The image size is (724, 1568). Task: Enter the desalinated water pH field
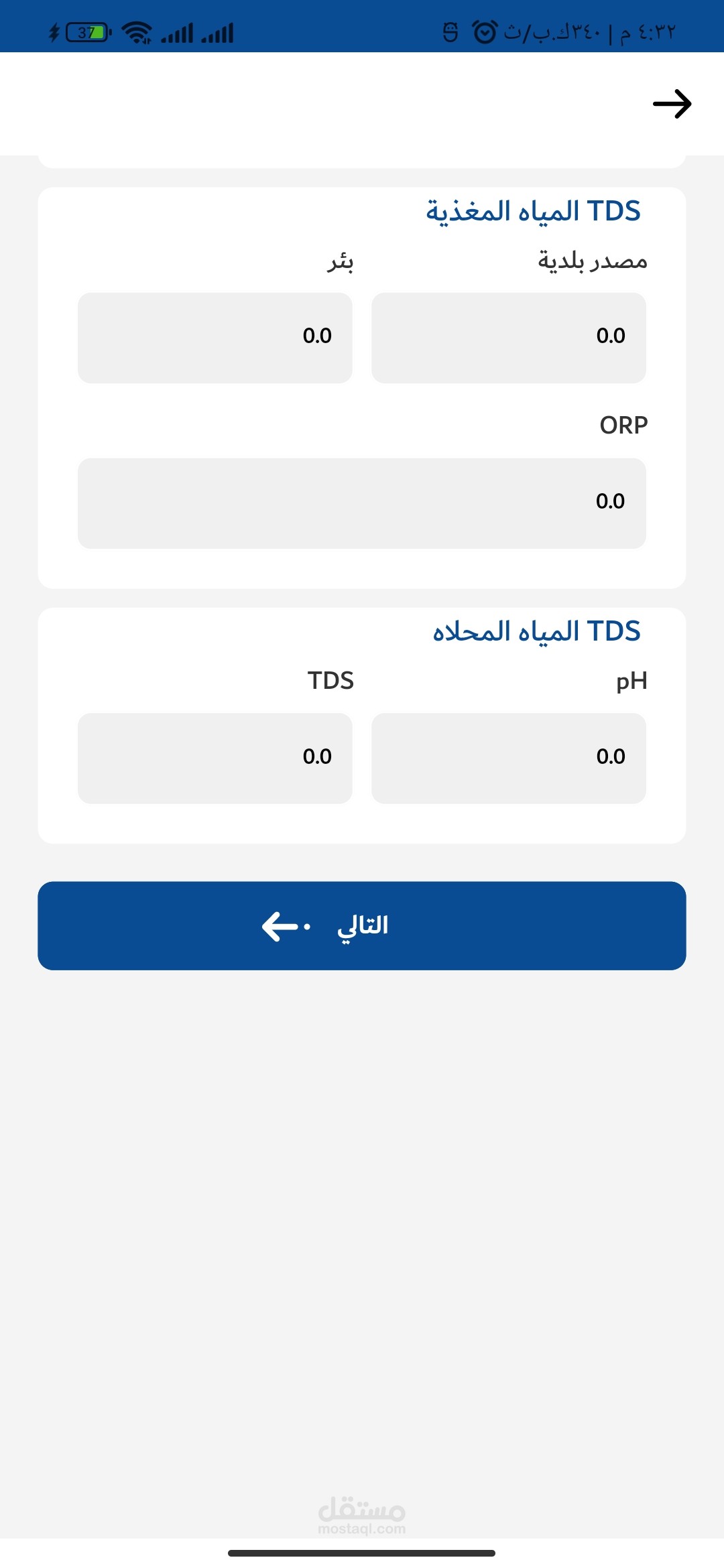coord(508,757)
